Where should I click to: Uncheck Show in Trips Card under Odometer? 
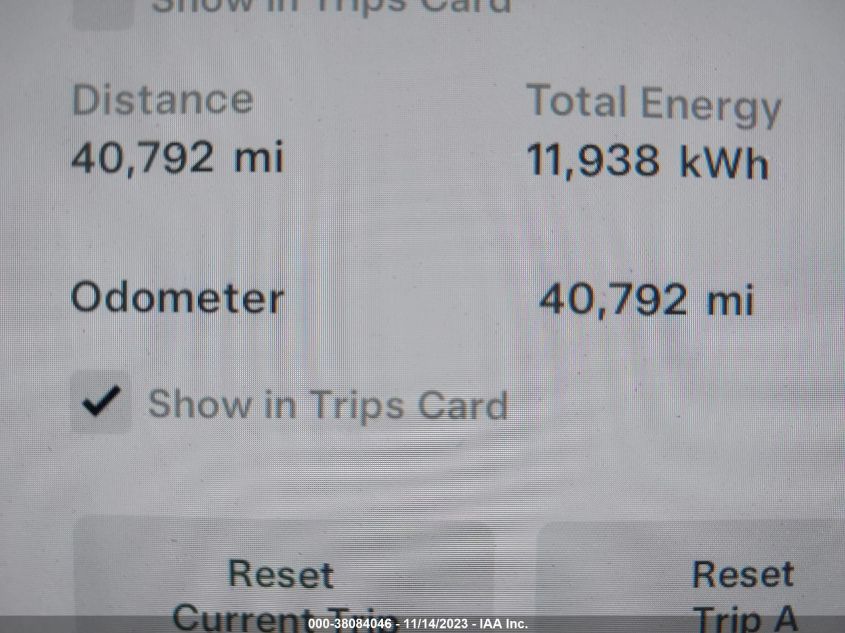pyautogui.click(x=101, y=402)
